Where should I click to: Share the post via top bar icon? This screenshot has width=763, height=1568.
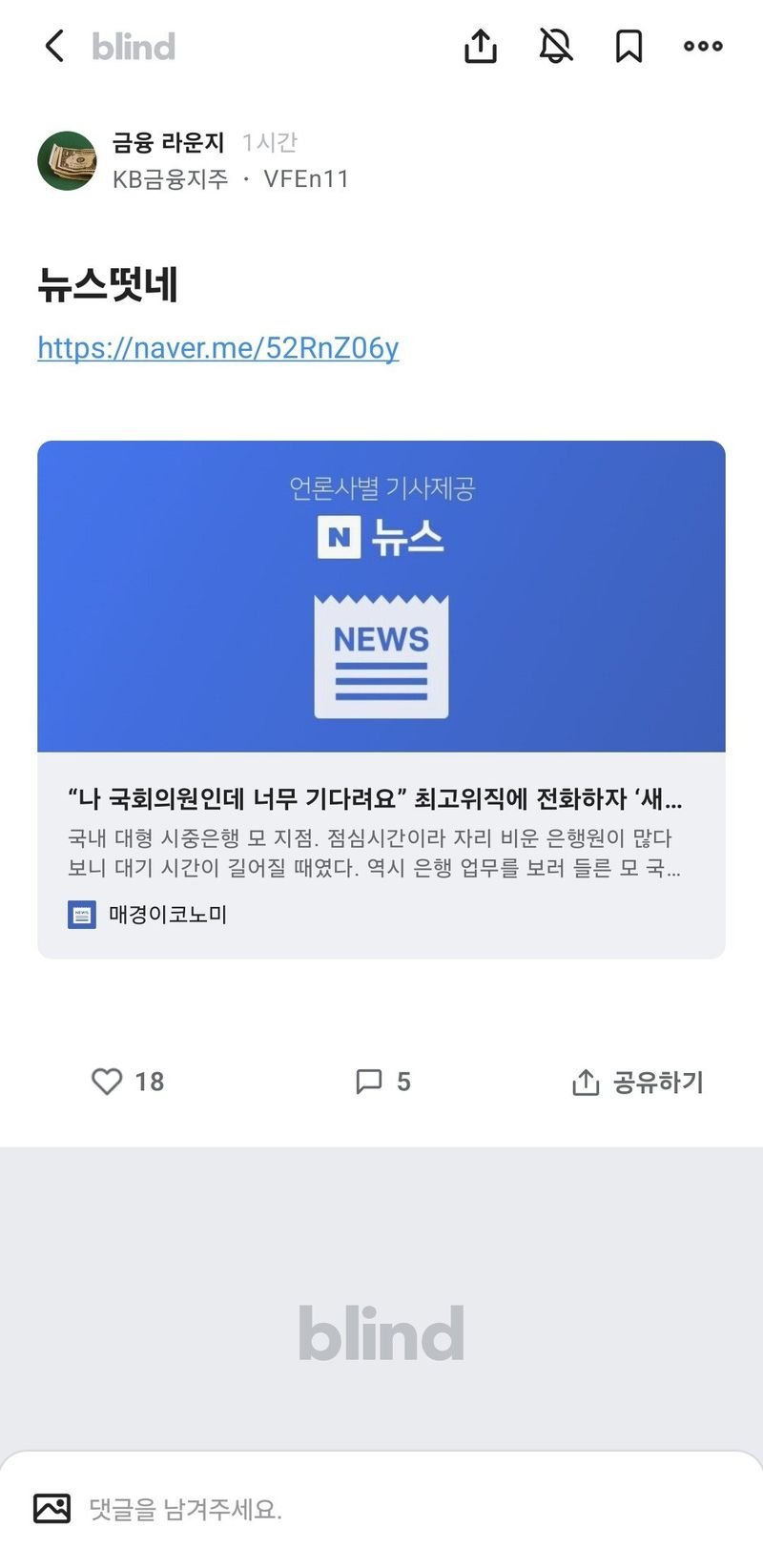[x=481, y=46]
